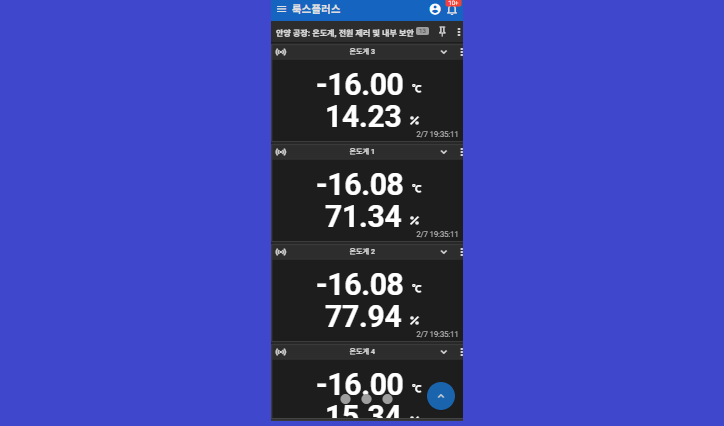The image size is (724, 426).
Task: Open the user account icon
Action: tap(435, 9)
